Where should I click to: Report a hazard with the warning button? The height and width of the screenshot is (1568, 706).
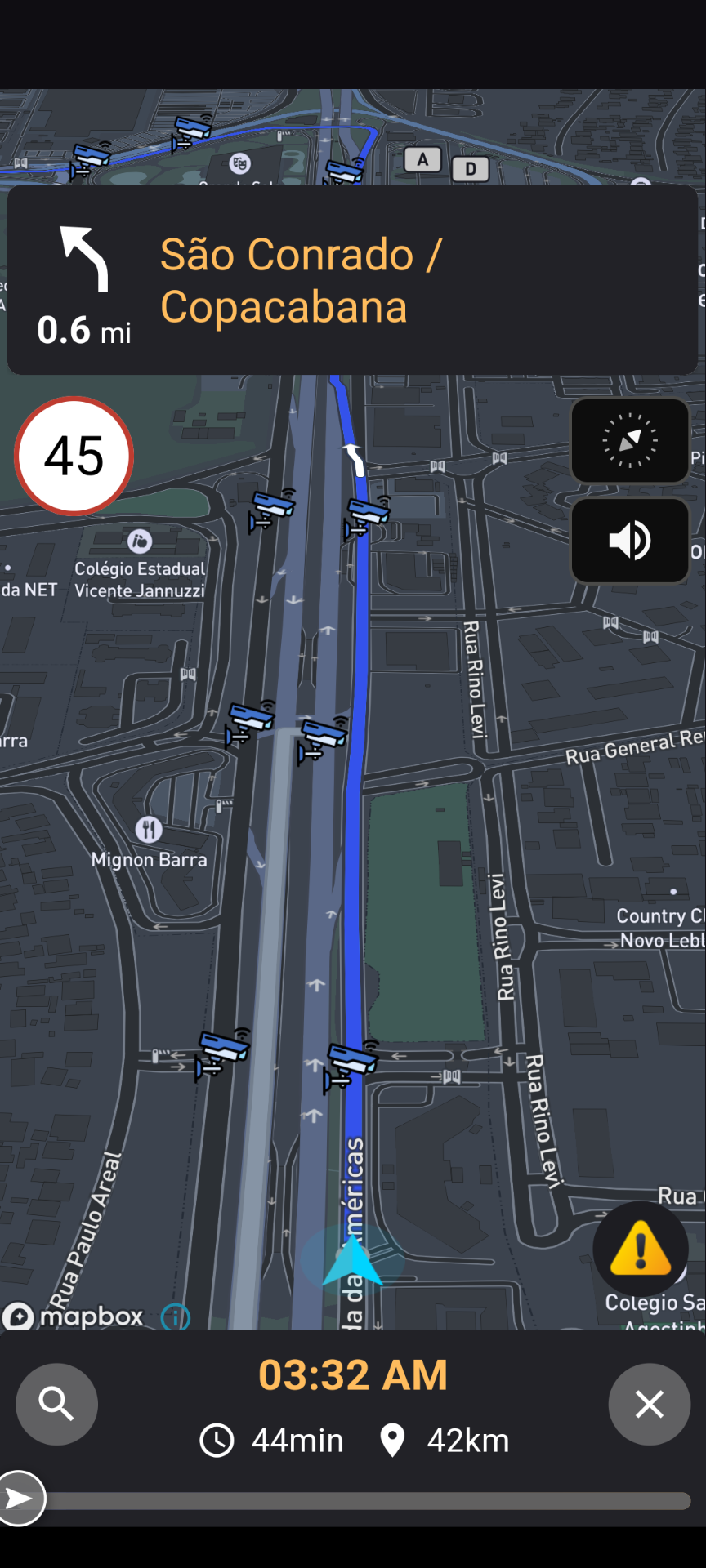tap(641, 1248)
